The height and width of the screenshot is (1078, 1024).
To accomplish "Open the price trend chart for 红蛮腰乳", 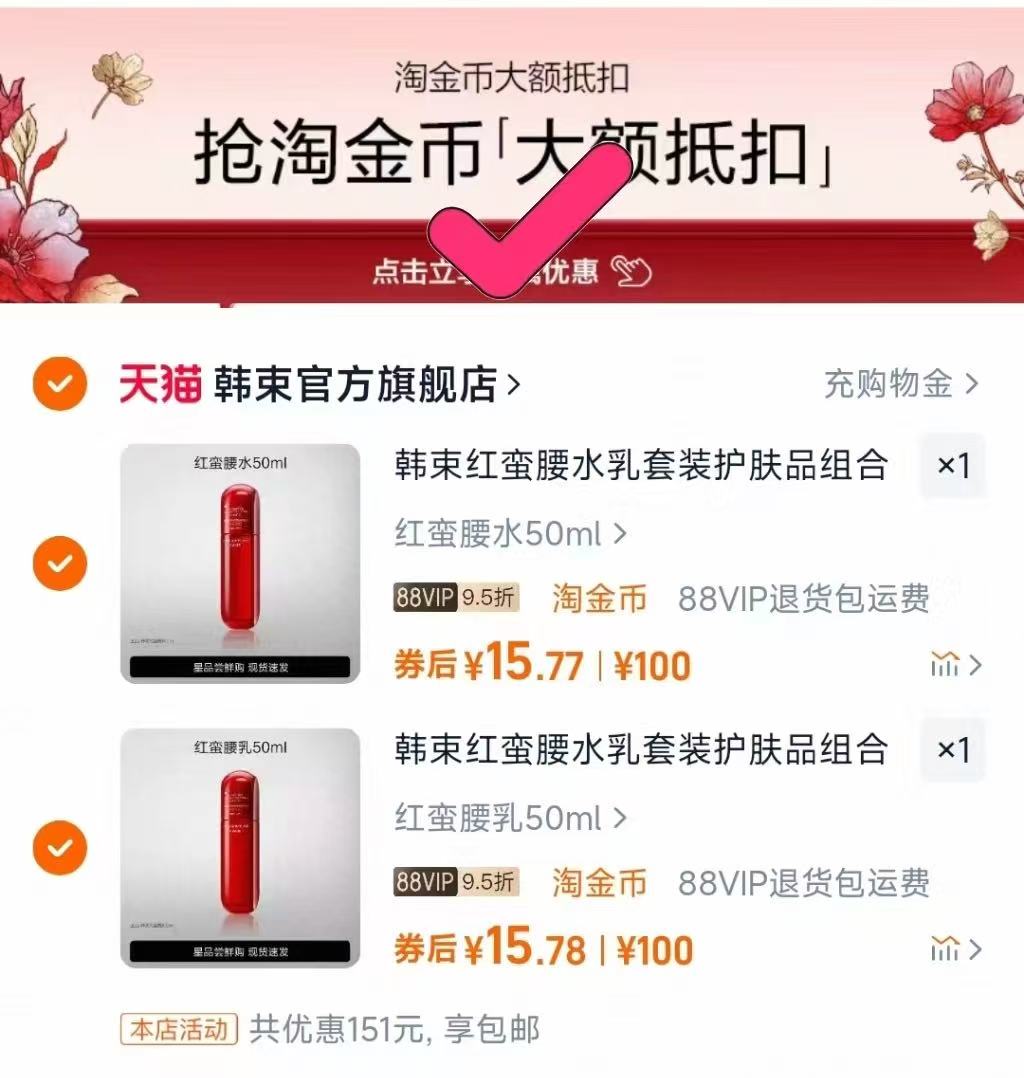I will [944, 948].
